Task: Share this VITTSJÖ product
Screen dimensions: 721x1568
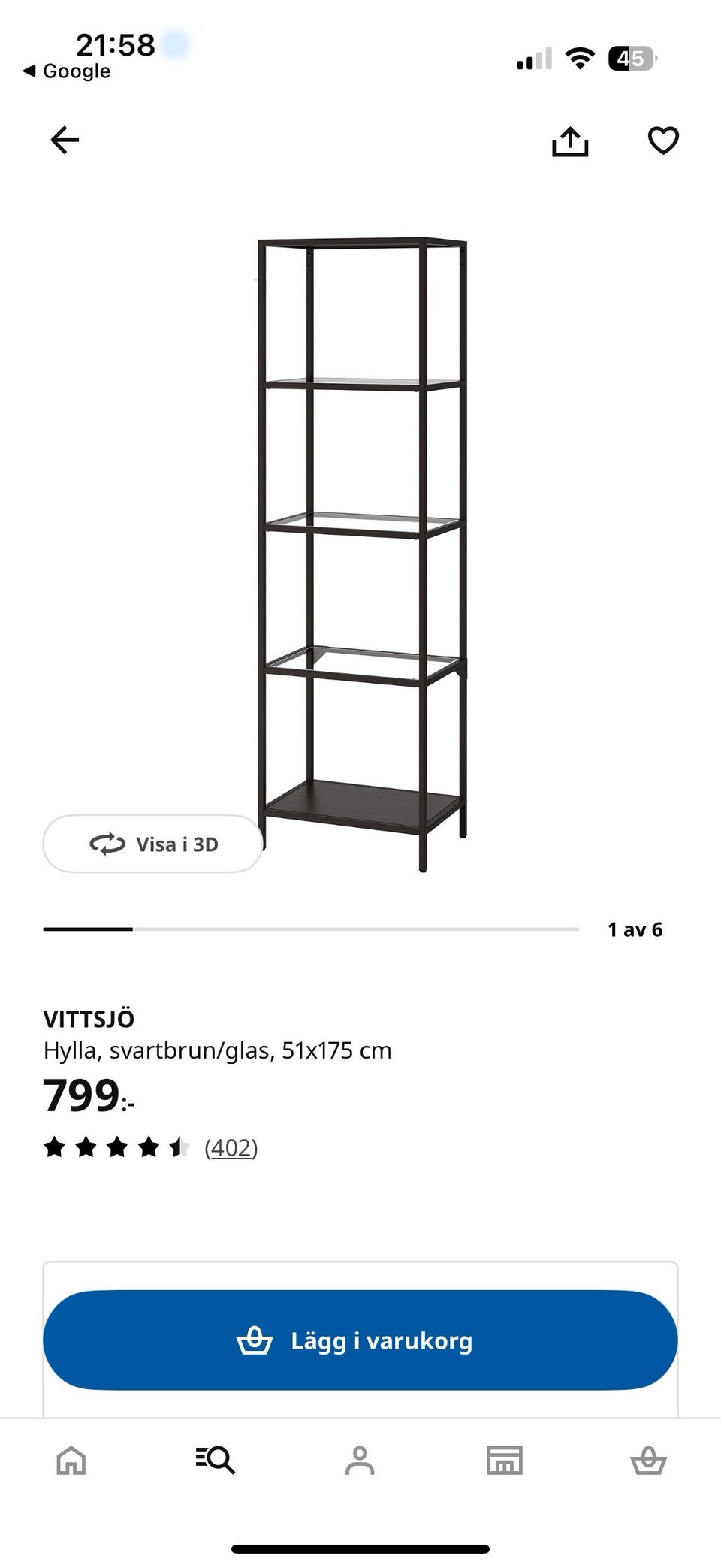Action: pyautogui.click(x=570, y=140)
